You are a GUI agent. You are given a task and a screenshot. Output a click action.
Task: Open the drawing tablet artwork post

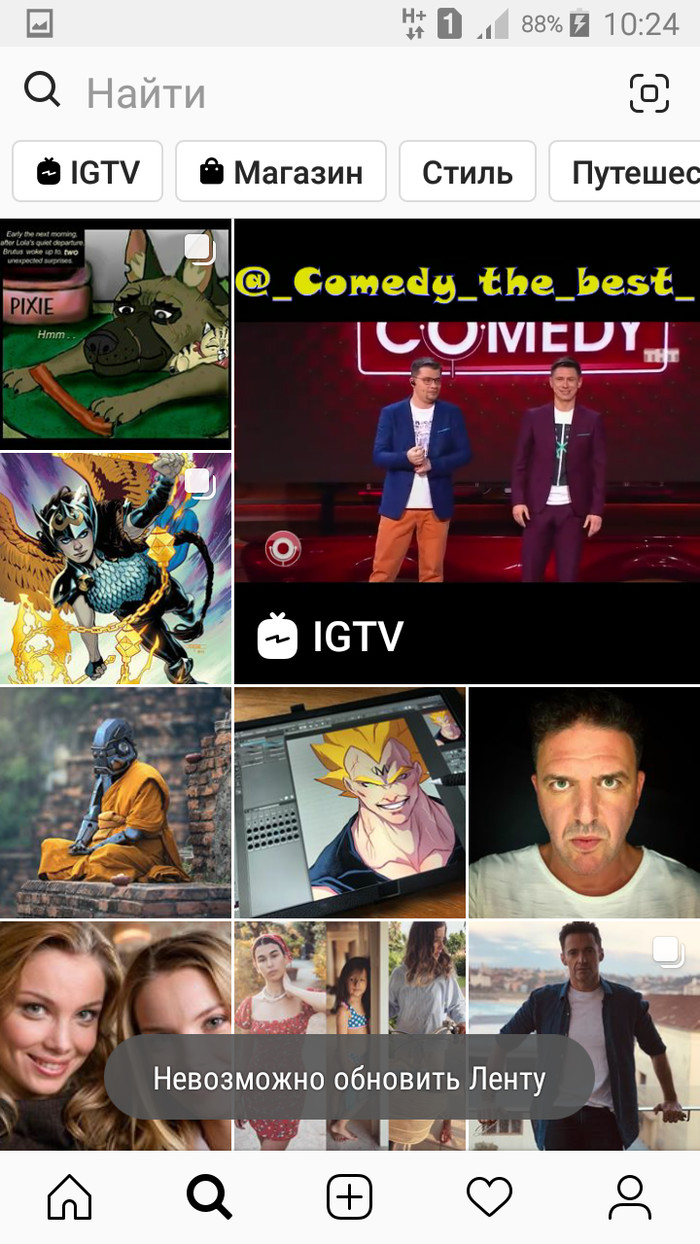(349, 802)
